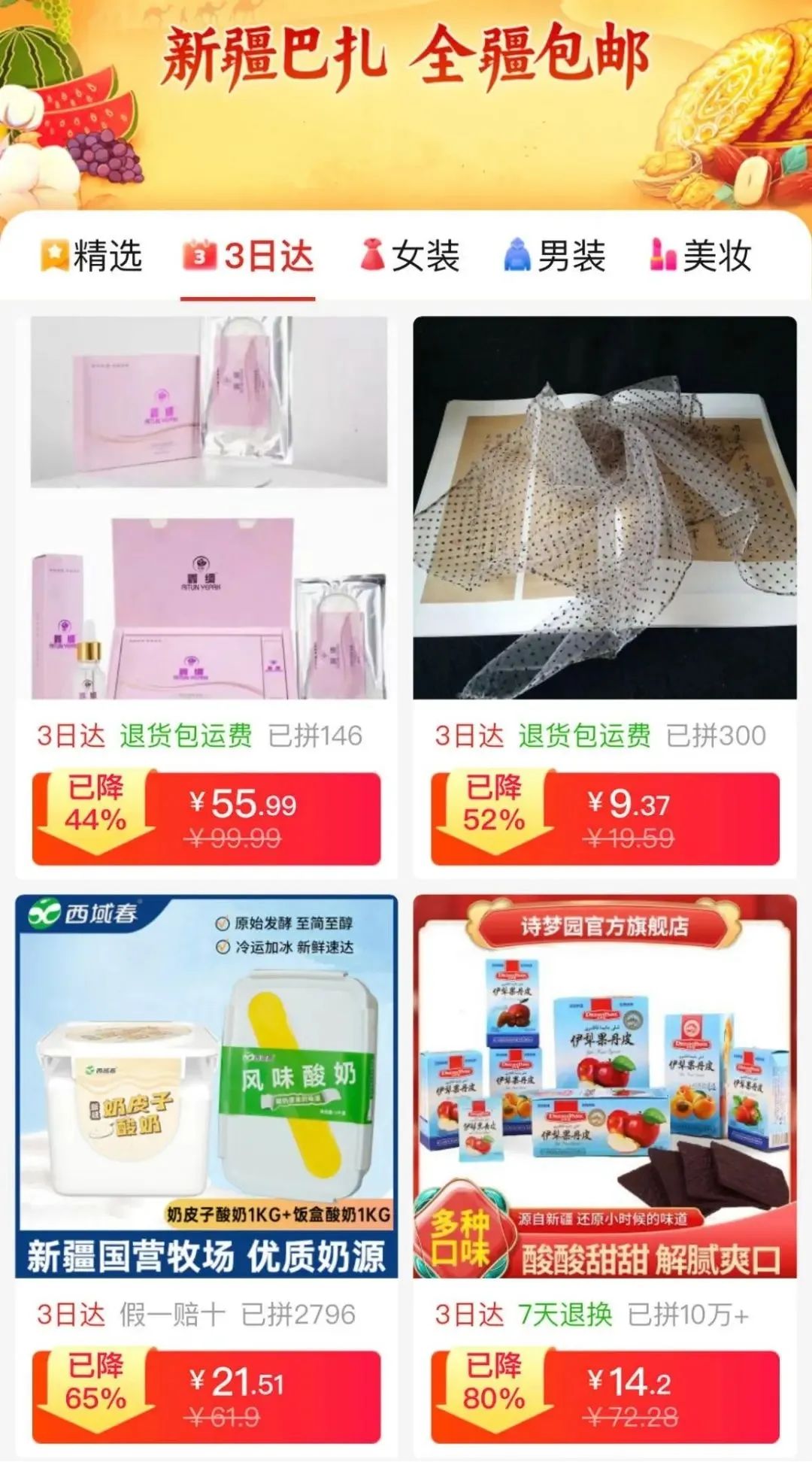Switch to the 男装 tab
This screenshot has width=812, height=1462.
click(x=555, y=256)
